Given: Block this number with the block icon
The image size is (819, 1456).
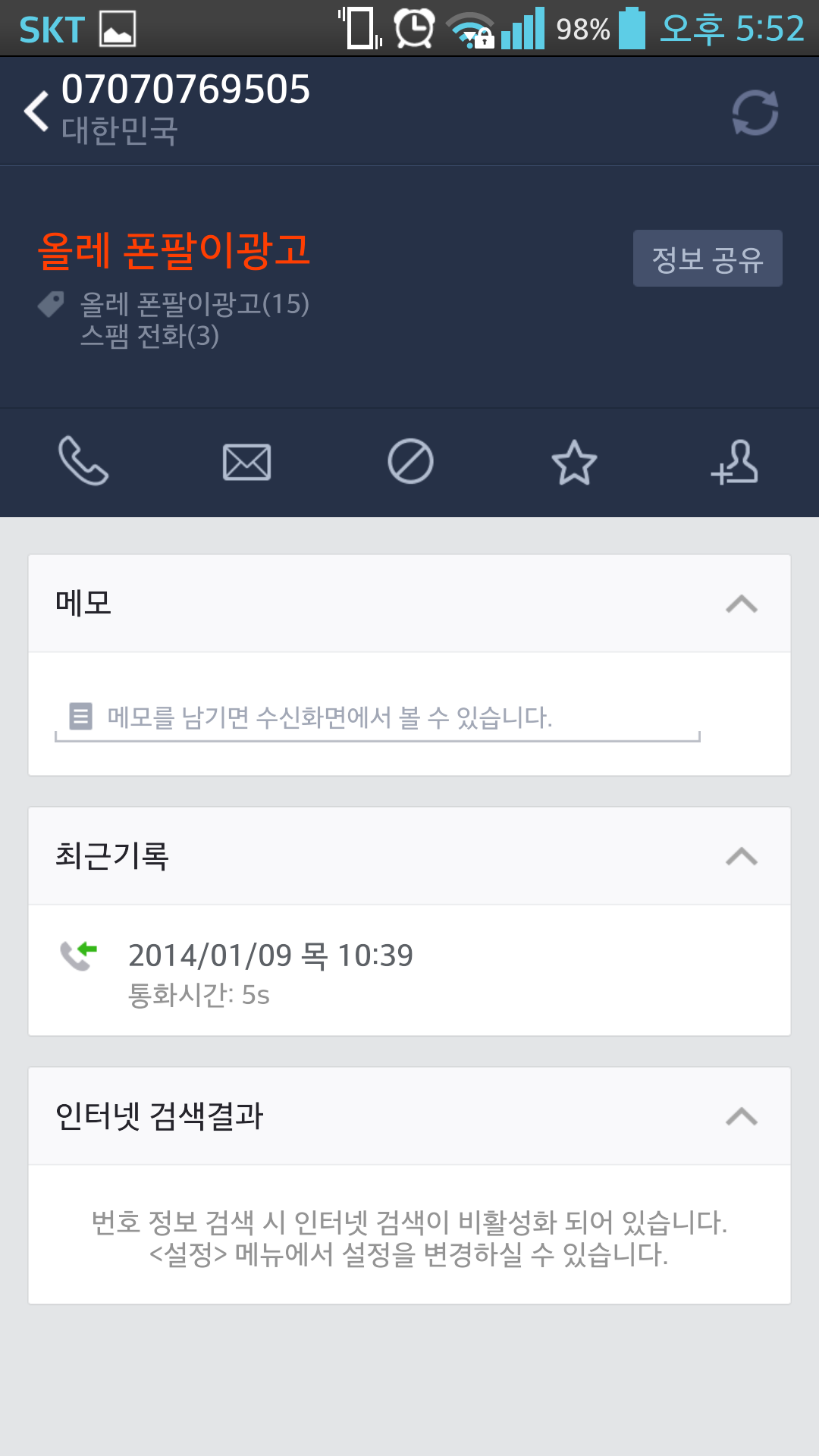Looking at the screenshot, I should tap(410, 461).
